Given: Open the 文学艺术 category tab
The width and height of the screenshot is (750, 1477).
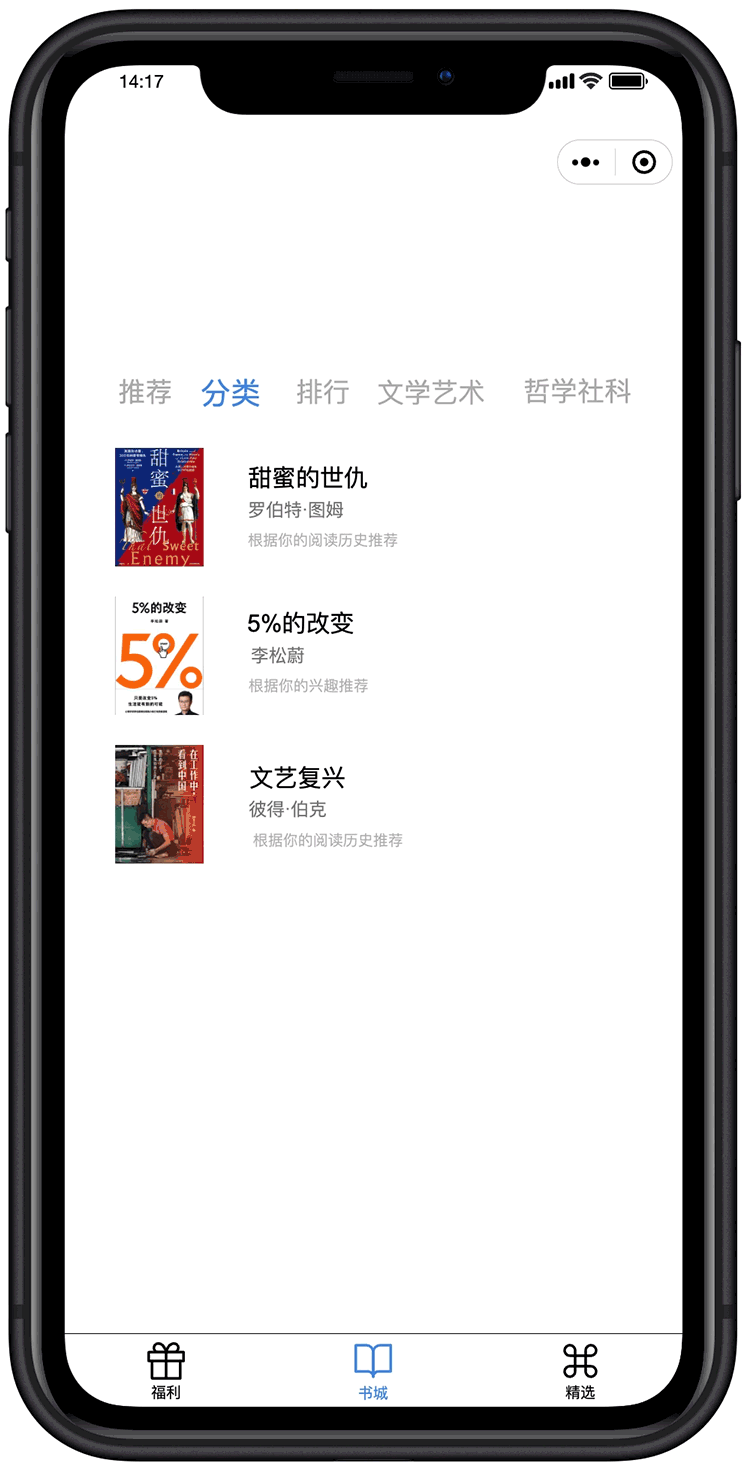Looking at the screenshot, I should [431, 392].
